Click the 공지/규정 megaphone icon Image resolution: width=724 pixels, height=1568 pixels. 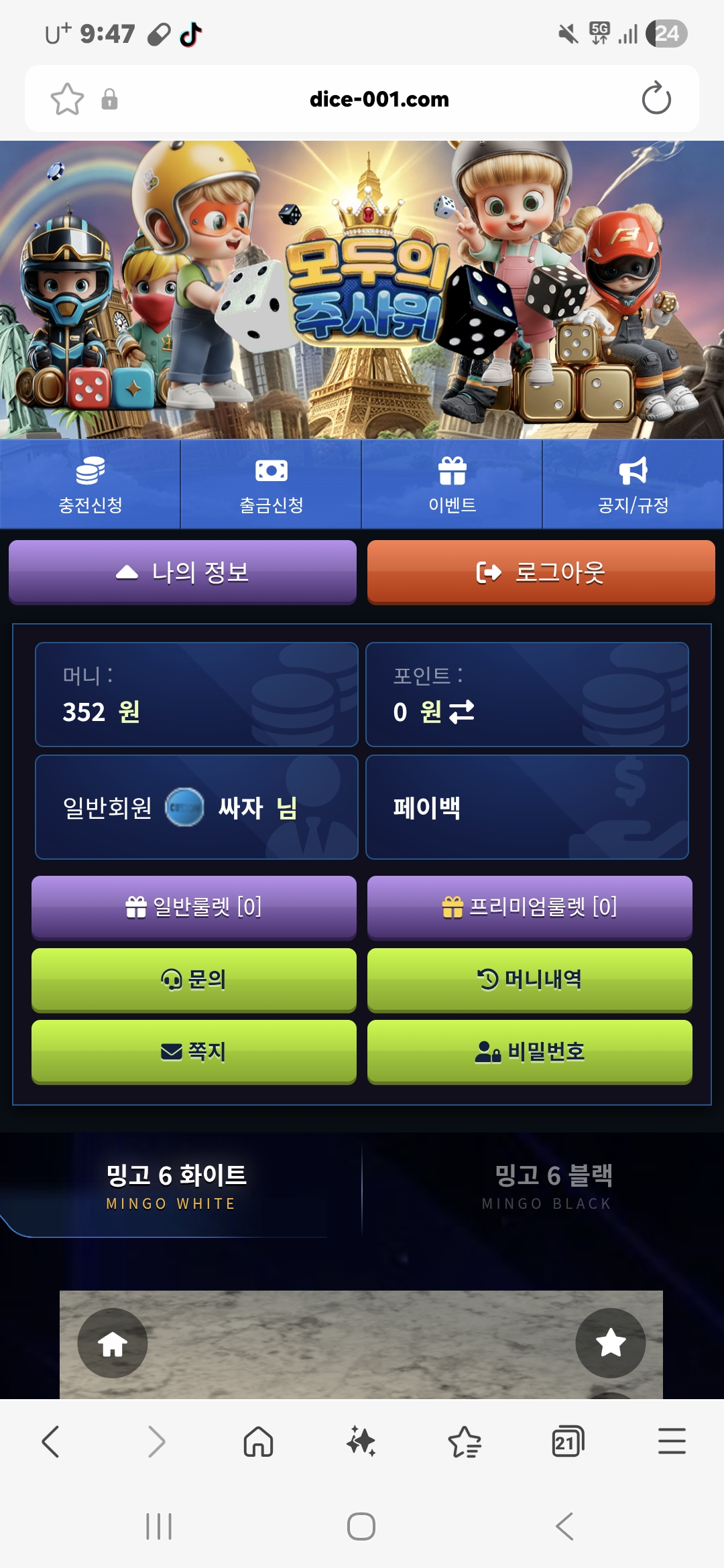tap(633, 472)
